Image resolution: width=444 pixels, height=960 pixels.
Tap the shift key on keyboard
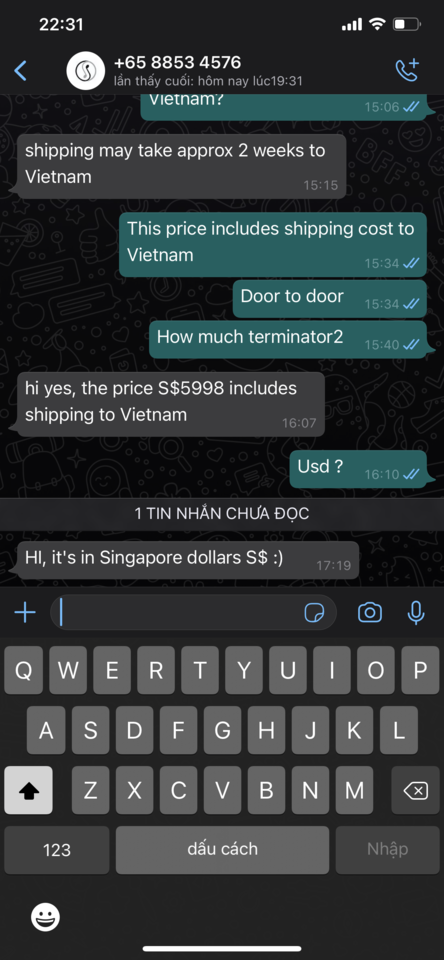coord(28,790)
